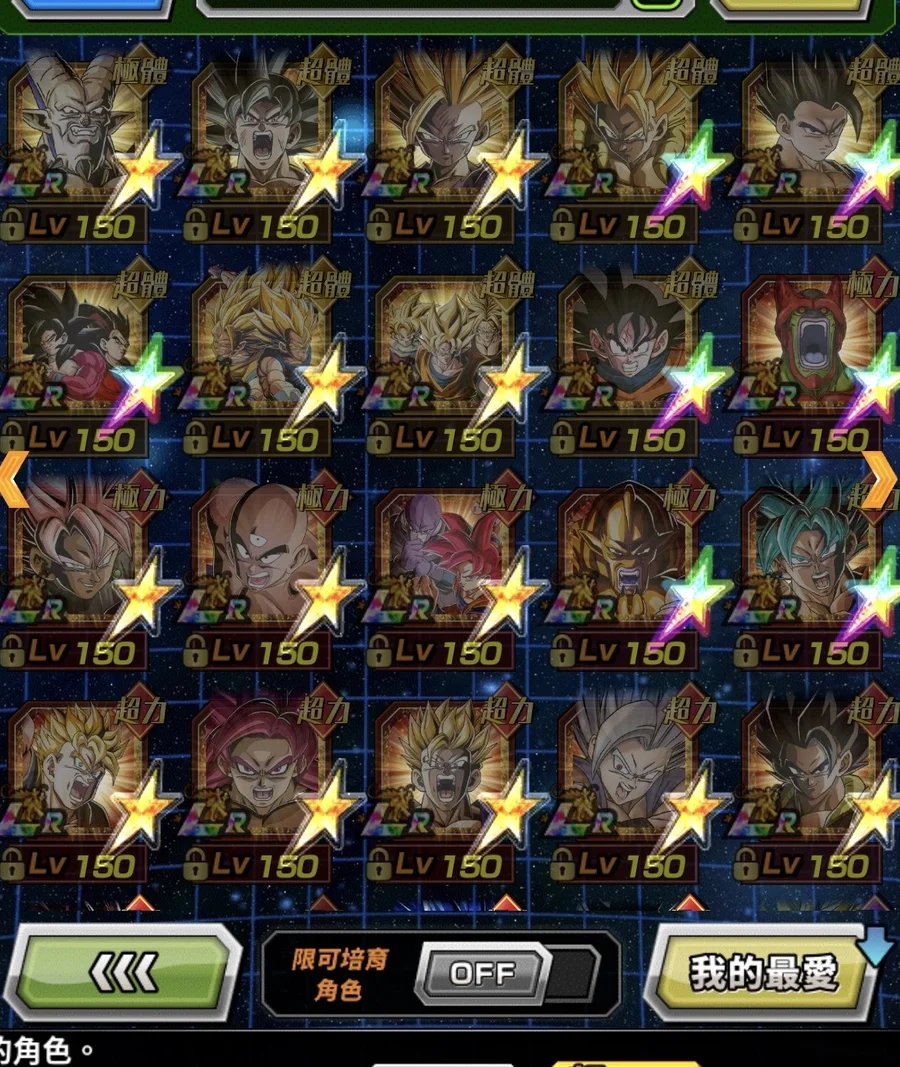Go to previous page with left orange arrow
900x1067 pixels.
(14, 480)
